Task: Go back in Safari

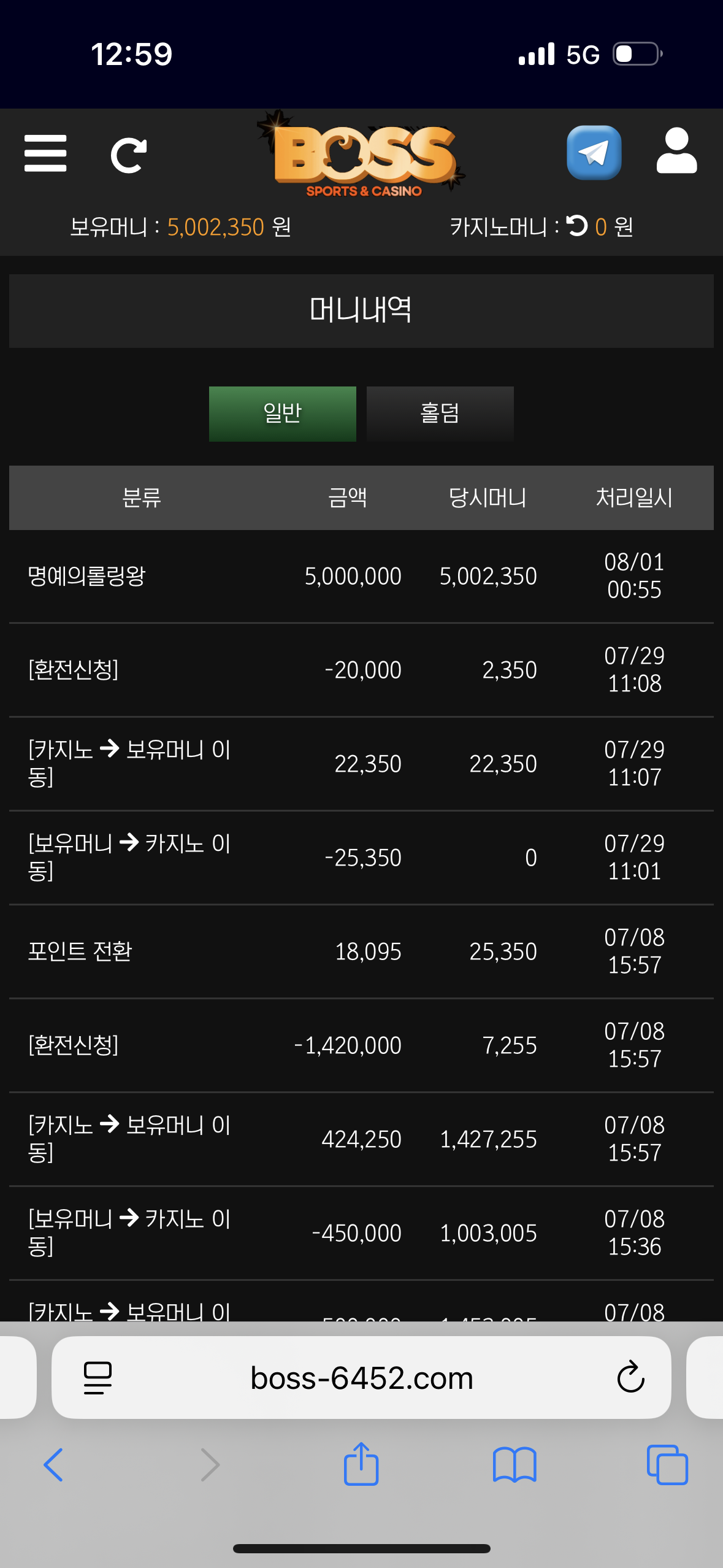Action: (53, 1465)
